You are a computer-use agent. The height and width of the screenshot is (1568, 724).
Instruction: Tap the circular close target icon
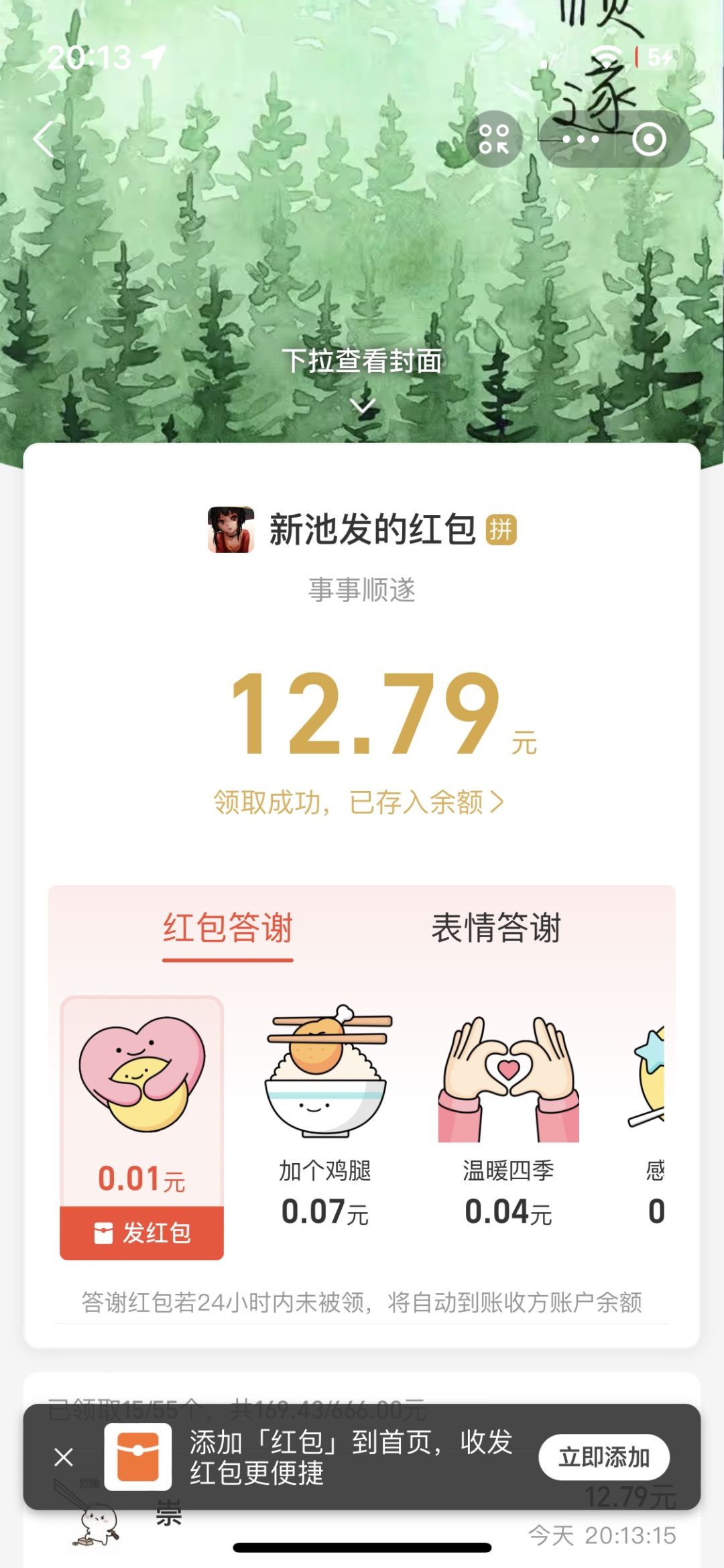(648, 139)
